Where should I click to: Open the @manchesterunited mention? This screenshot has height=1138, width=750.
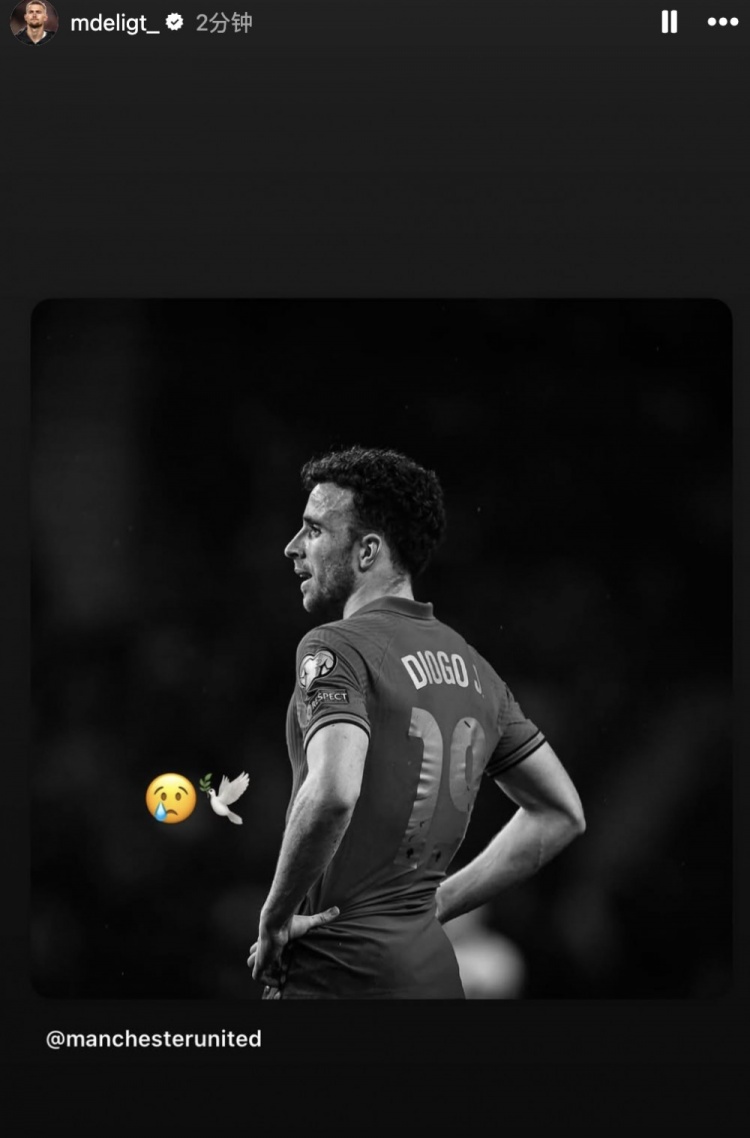coord(153,1039)
